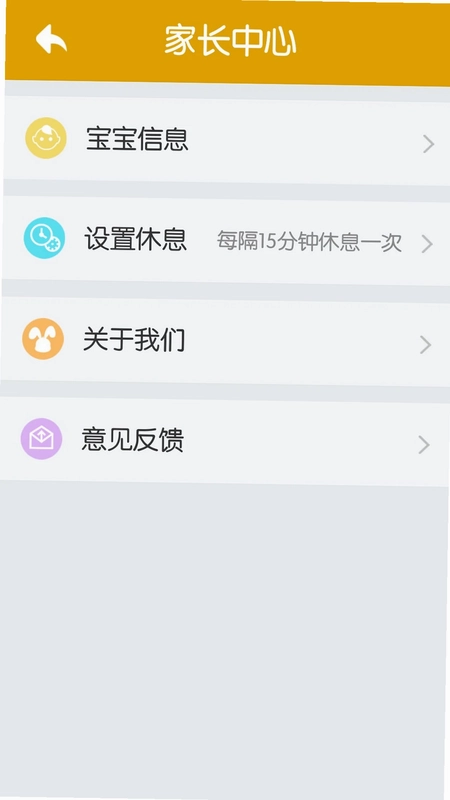Open 设置休息 rest interval settings
The height and width of the screenshot is (800, 450).
pyautogui.click(x=226, y=241)
